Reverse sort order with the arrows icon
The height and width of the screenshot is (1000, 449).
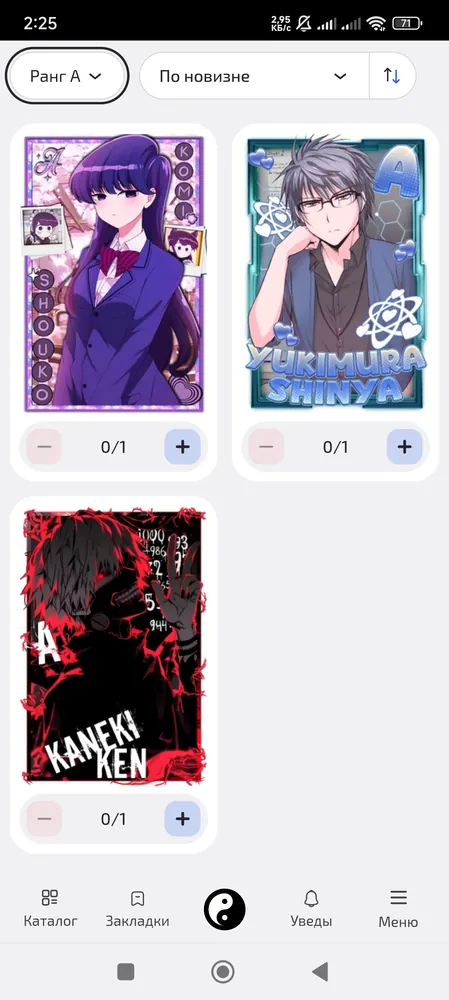[x=392, y=76]
